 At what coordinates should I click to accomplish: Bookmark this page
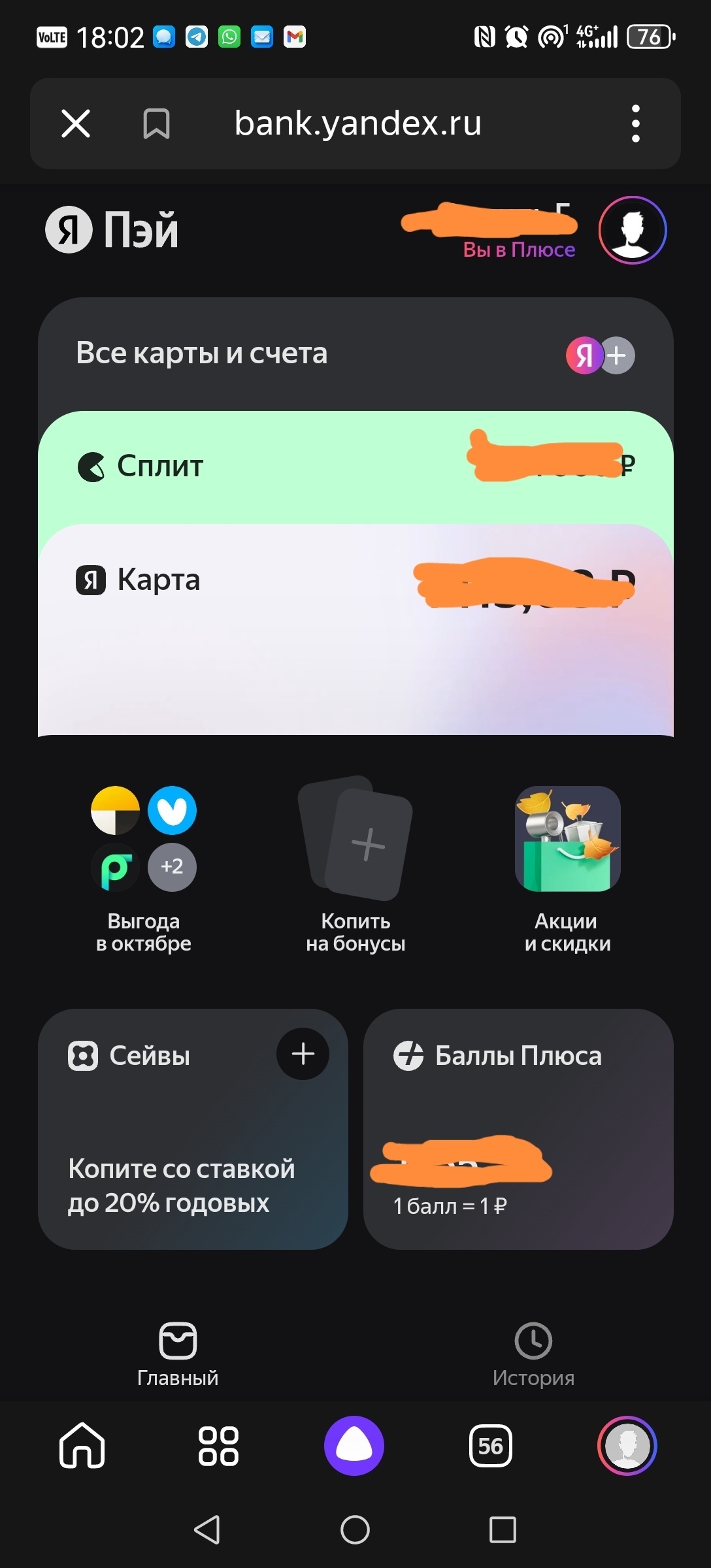[x=156, y=123]
